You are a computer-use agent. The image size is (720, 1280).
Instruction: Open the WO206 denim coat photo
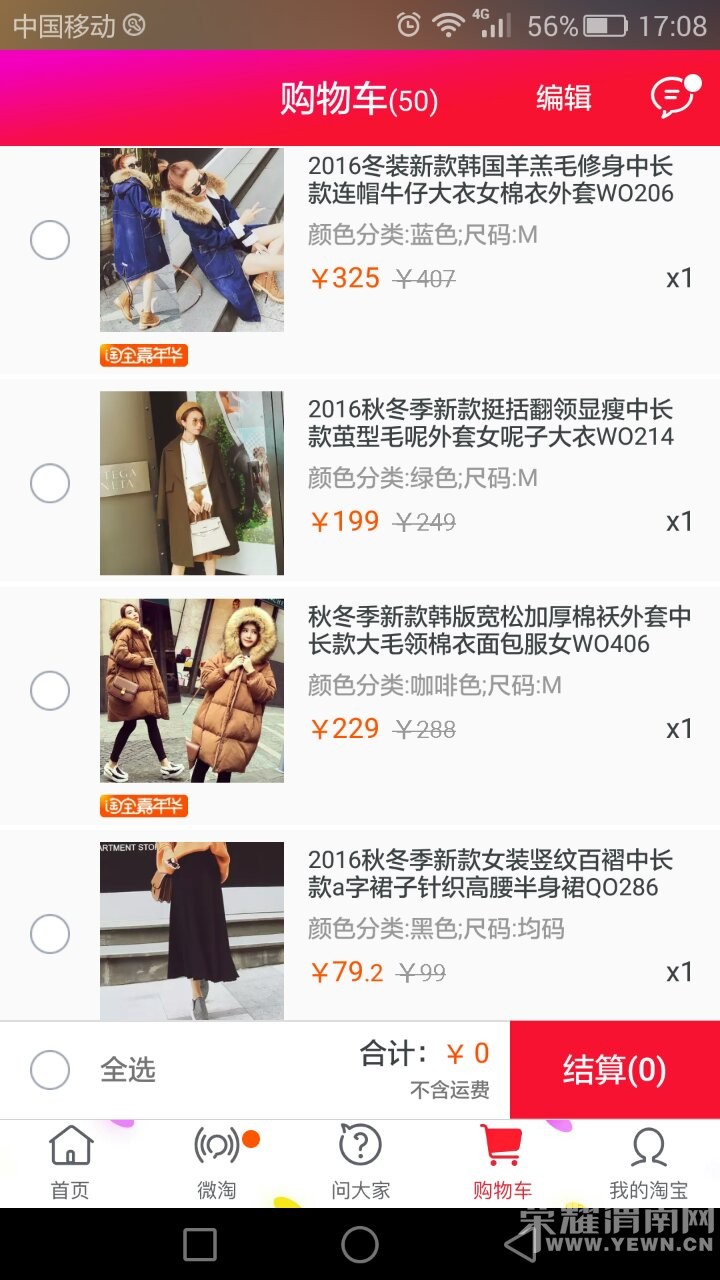tap(192, 240)
